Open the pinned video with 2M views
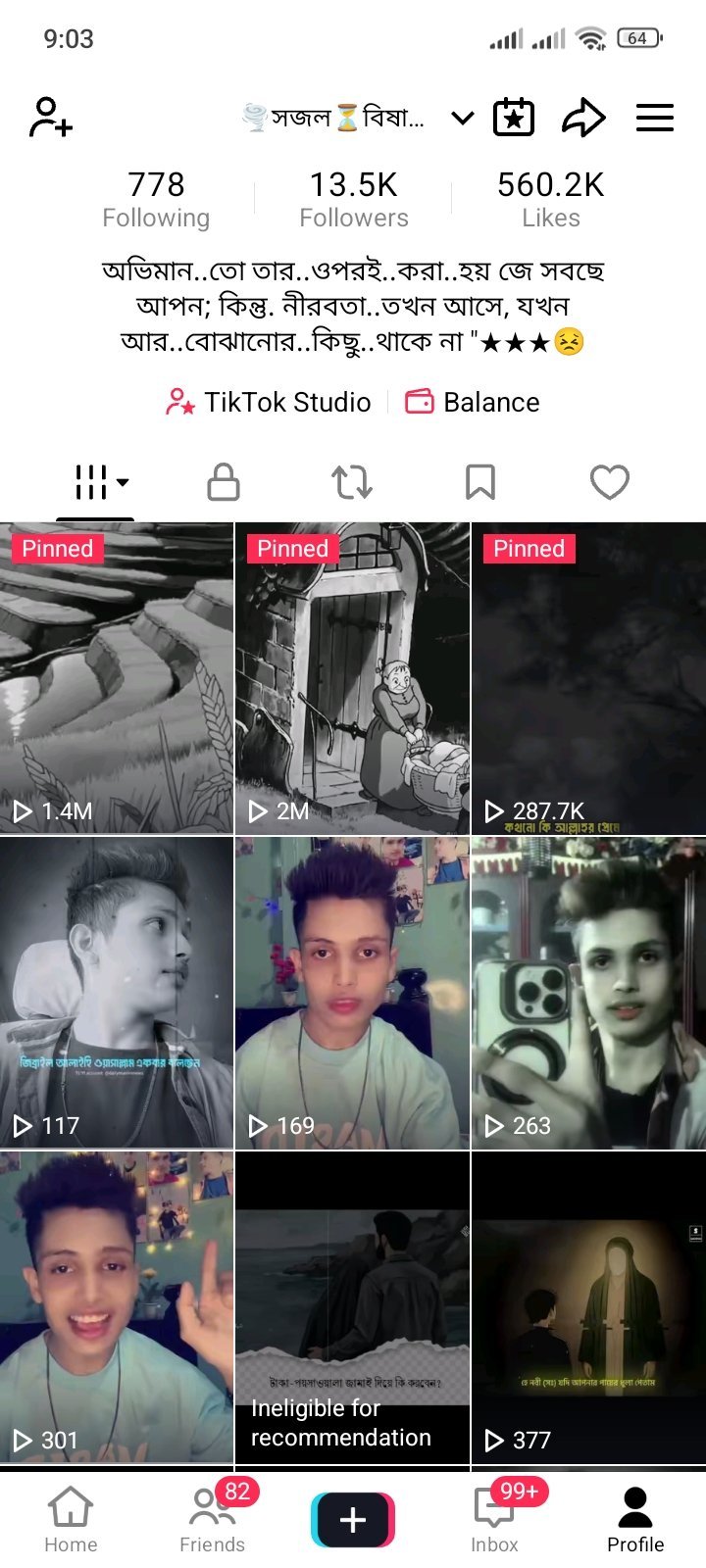 [352, 678]
